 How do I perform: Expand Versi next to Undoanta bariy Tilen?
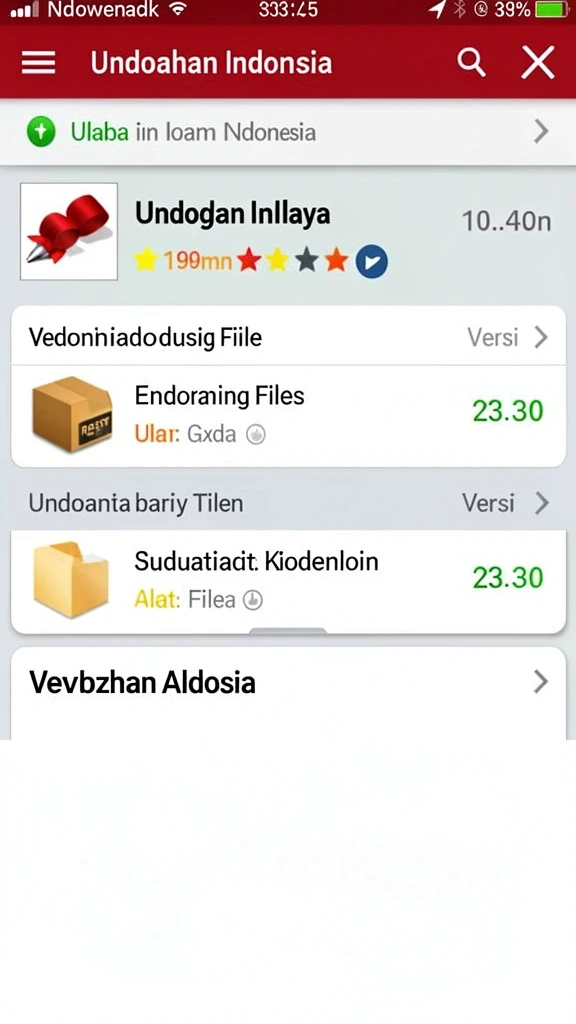click(x=505, y=503)
